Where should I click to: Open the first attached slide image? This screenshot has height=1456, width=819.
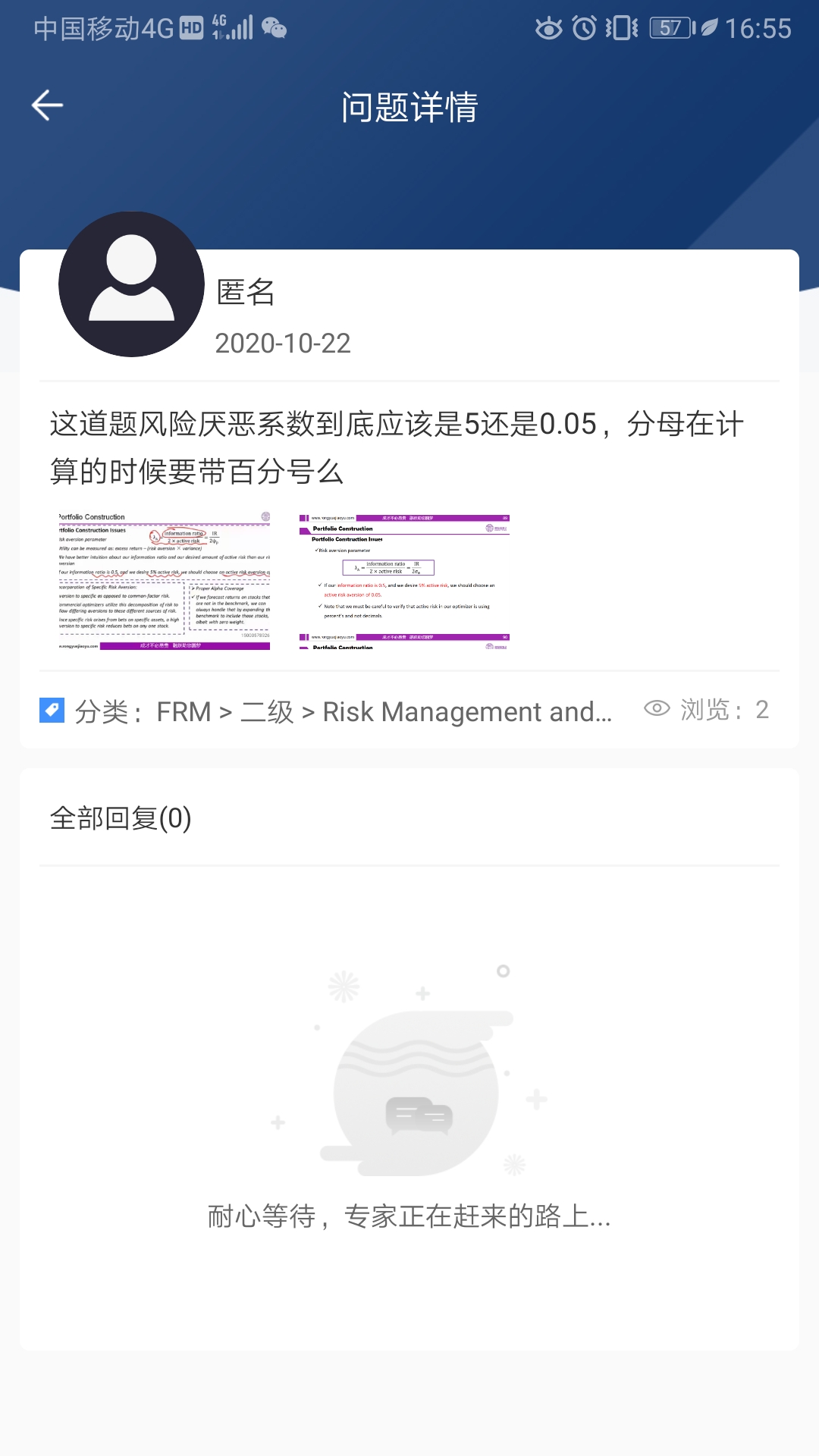(165, 581)
